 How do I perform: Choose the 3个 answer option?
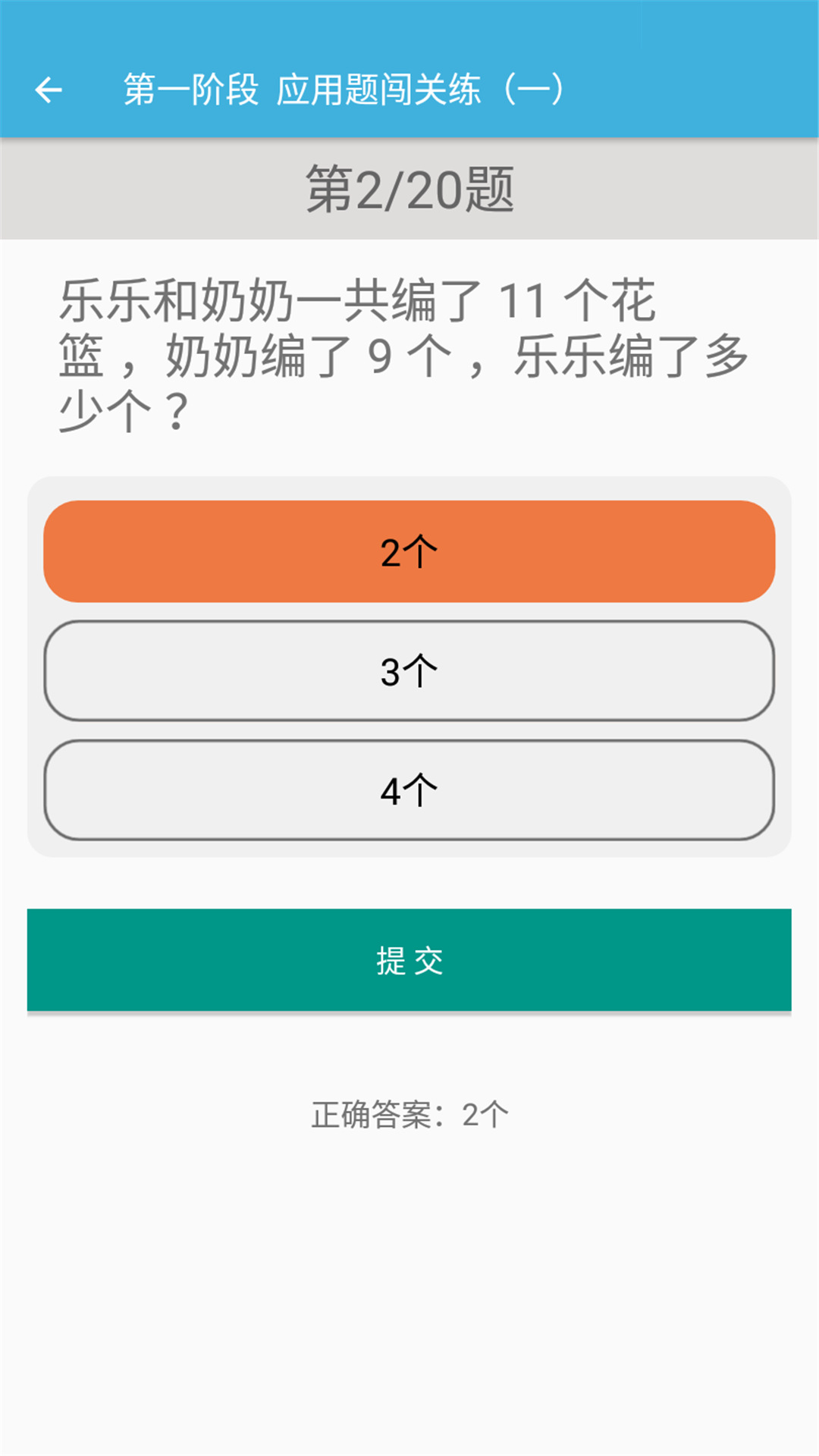click(x=409, y=671)
